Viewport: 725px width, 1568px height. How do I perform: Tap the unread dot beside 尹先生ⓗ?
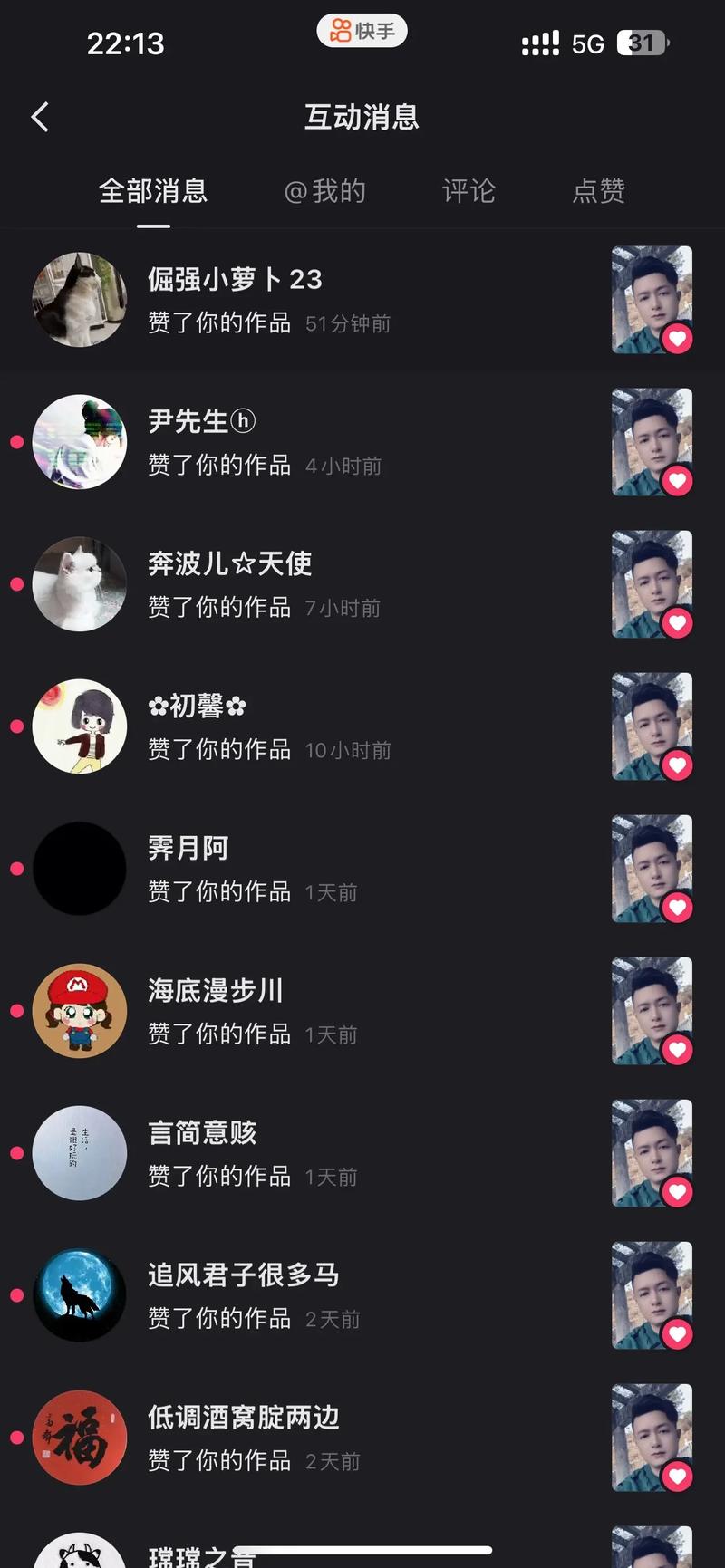click(15, 441)
